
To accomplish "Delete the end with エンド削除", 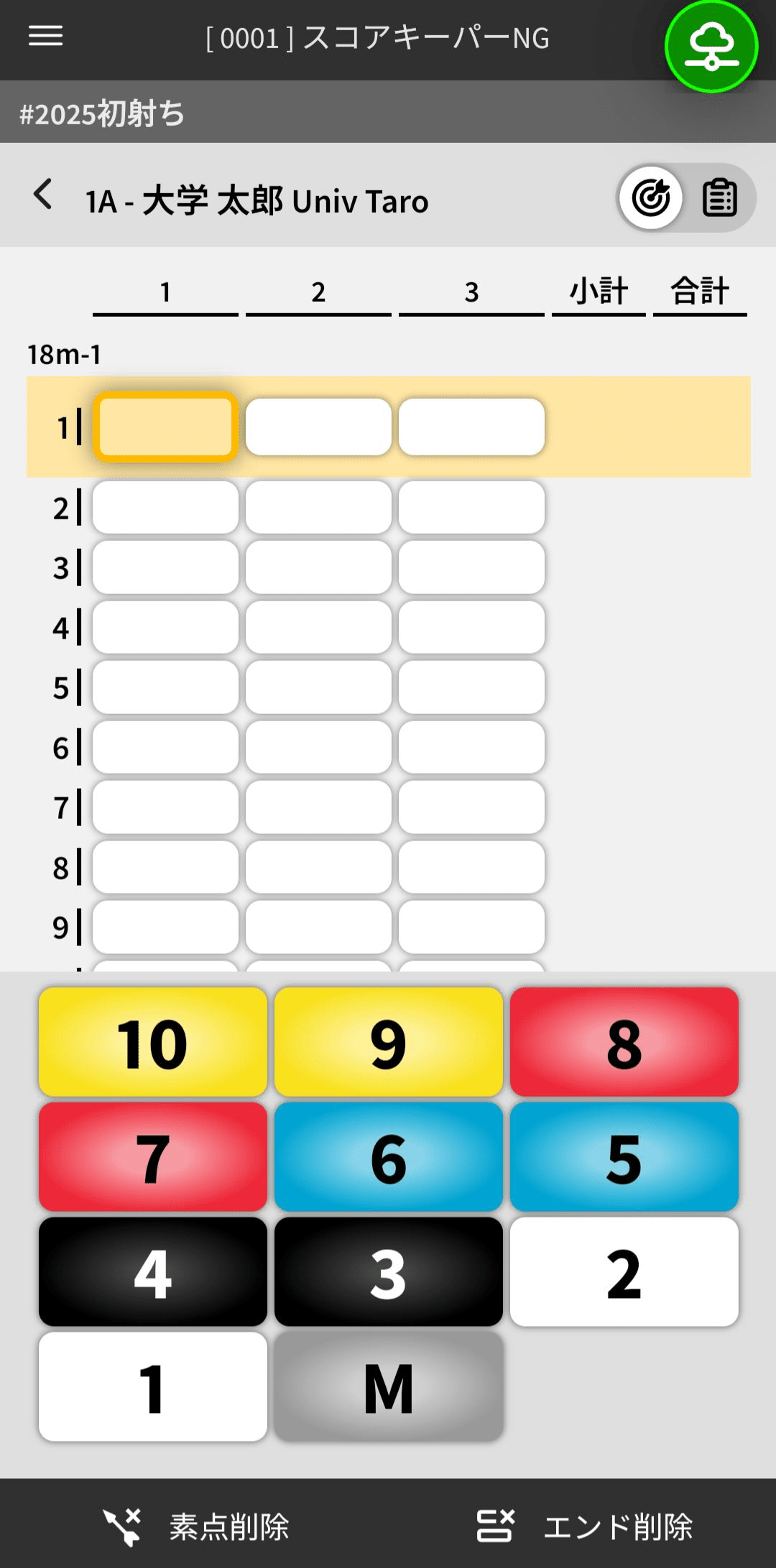I will pos(585,1526).
